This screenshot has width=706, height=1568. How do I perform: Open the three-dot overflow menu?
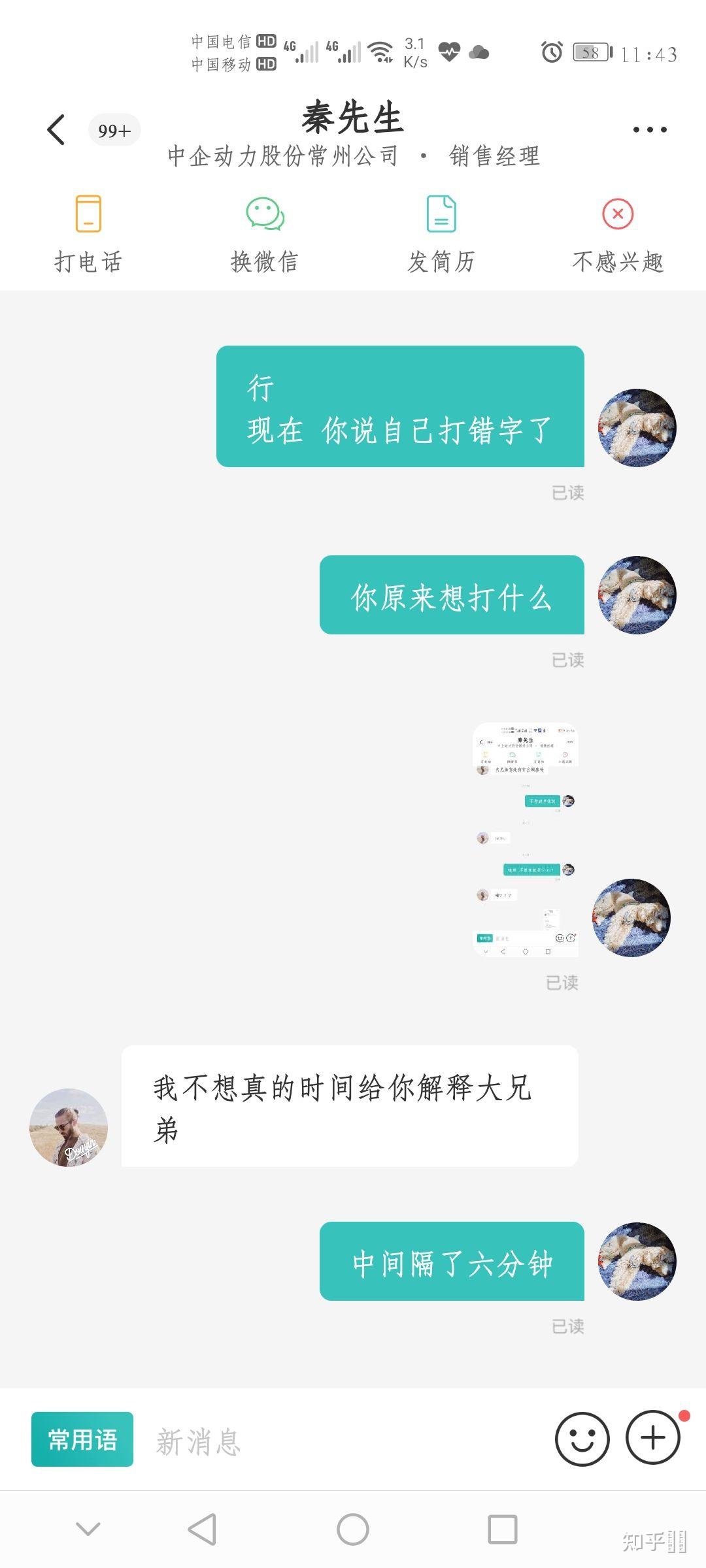click(650, 129)
